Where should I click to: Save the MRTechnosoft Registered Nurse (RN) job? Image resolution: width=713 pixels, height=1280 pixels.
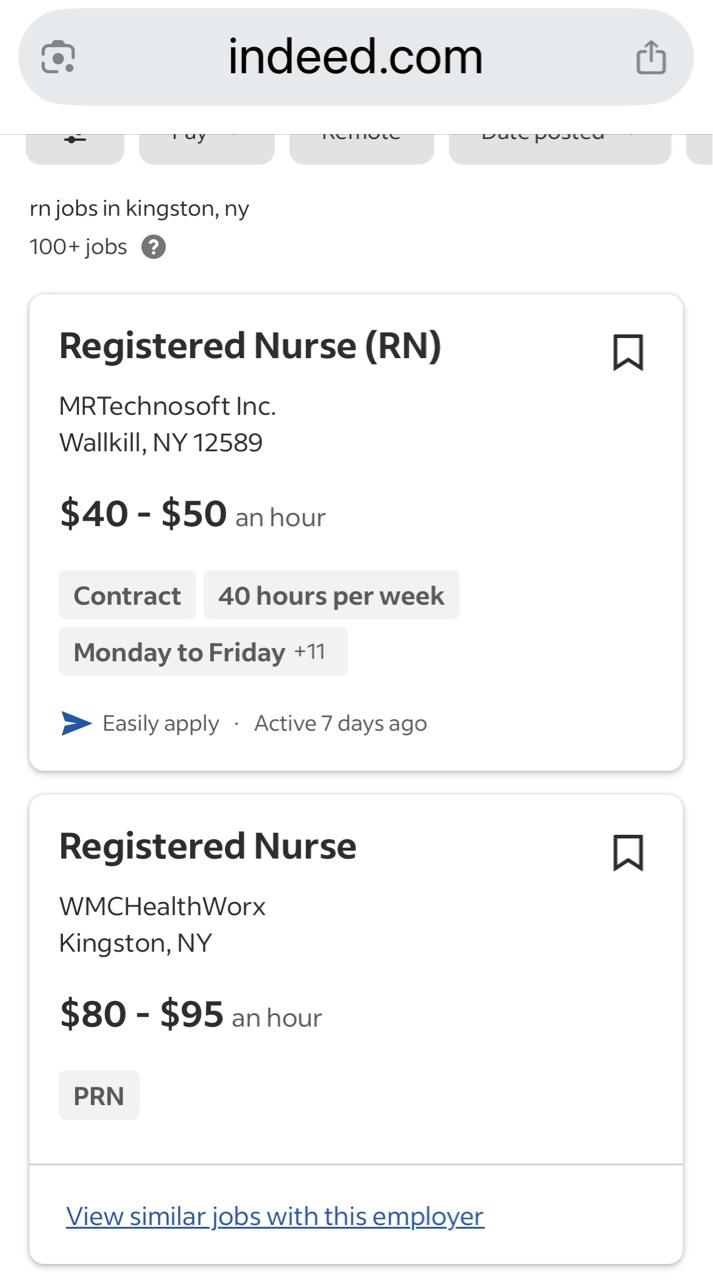click(x=628, y=352)
